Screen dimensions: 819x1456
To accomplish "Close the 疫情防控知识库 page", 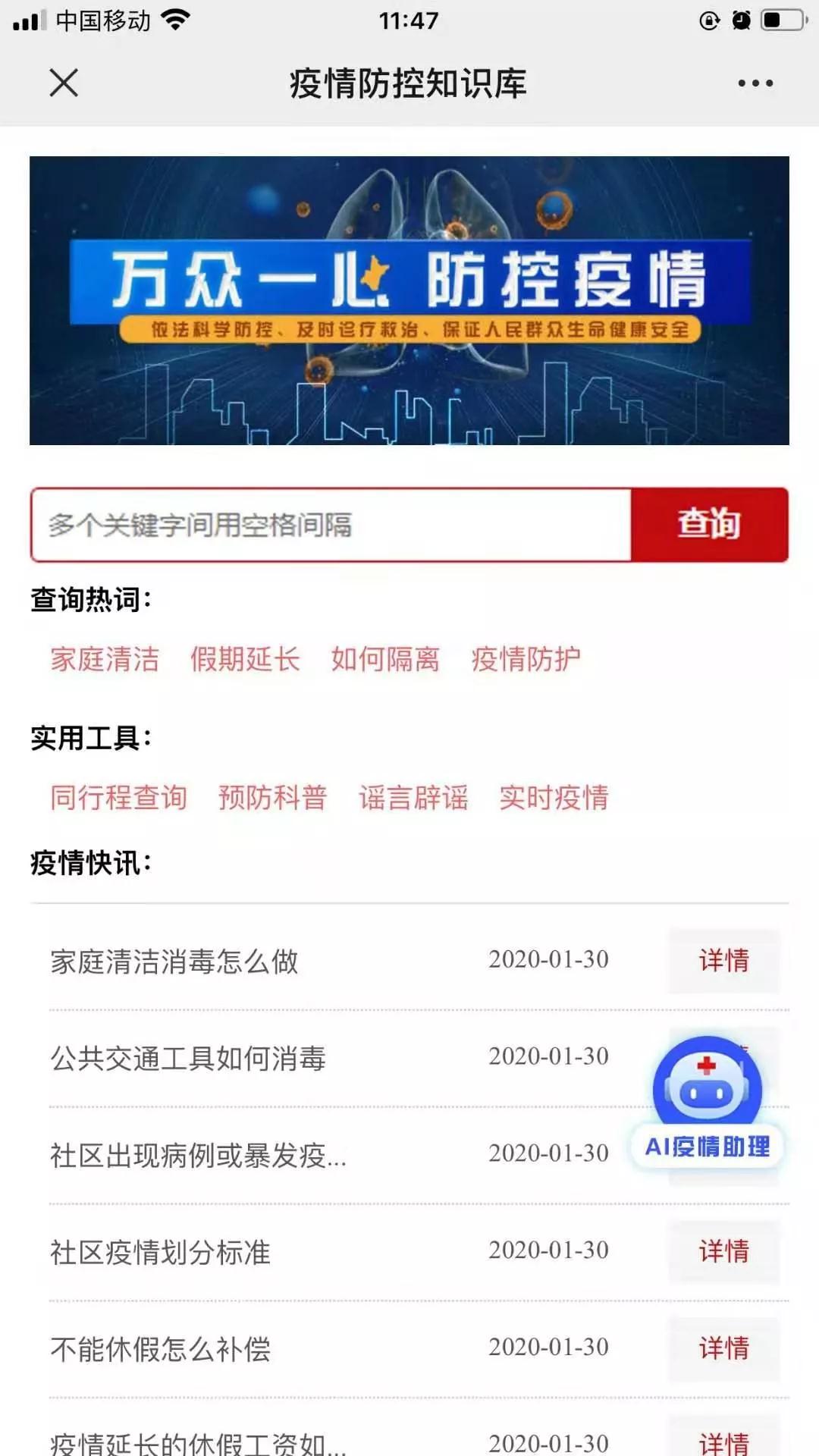I will 64,83.
